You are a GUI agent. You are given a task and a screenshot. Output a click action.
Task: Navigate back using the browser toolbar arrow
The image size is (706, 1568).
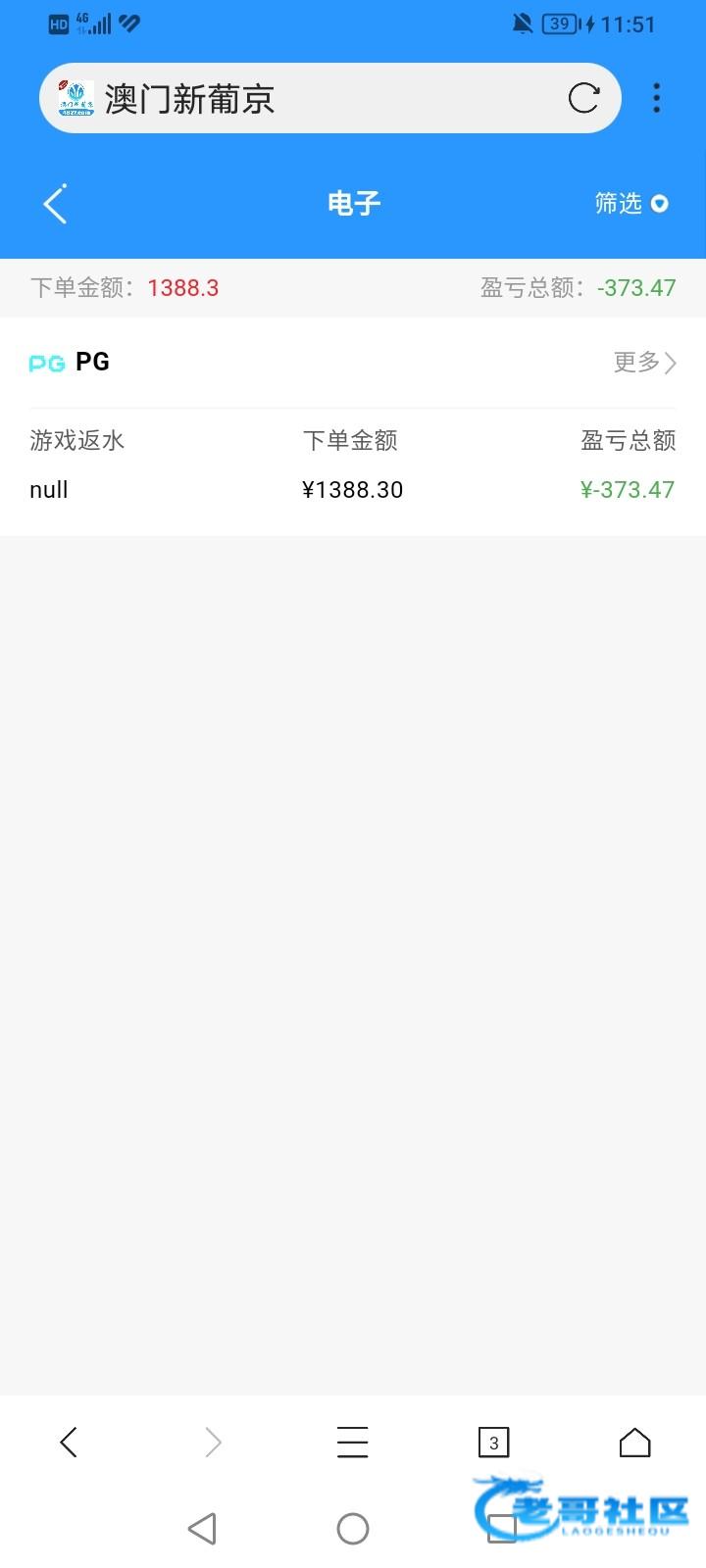(x=69, y=1442)
